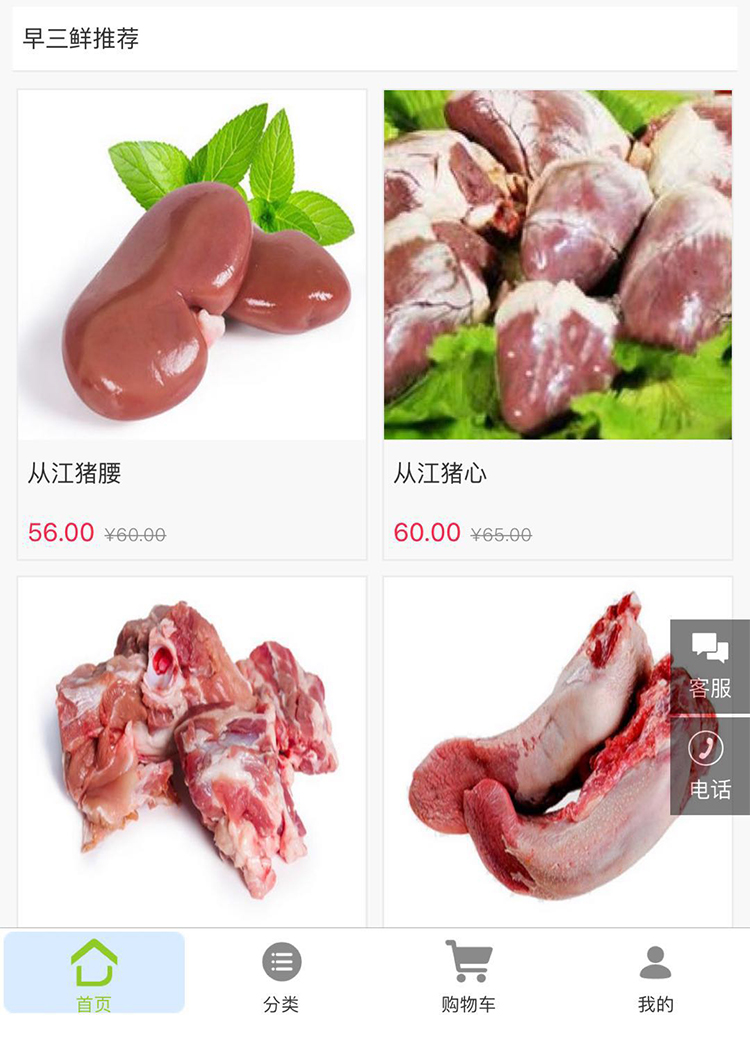Open the 购物车 shopping cart tab
The image size is (750, 1046).
[x=468, y=975]
